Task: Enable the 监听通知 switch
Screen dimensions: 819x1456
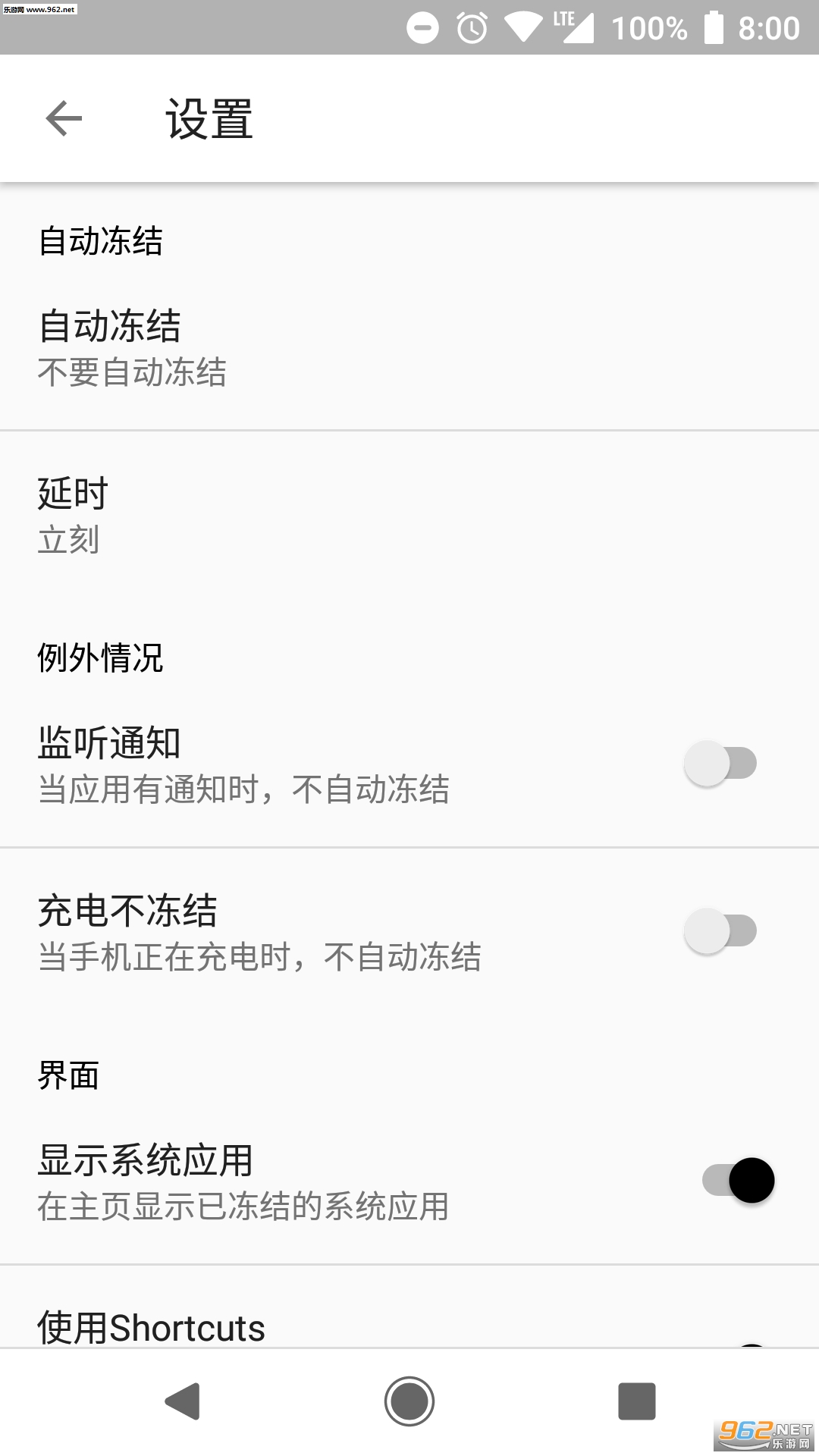Action: 720,764
